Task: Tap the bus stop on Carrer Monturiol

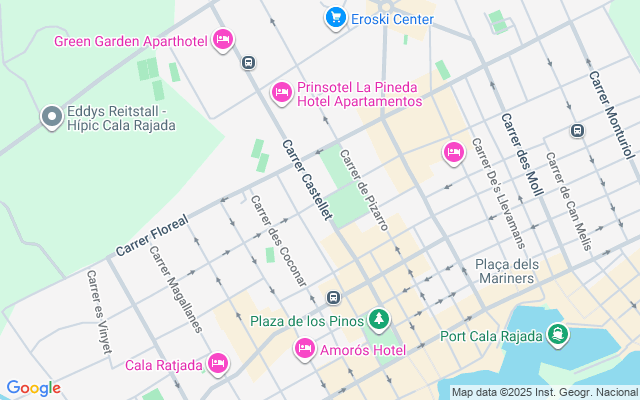Action: [577, 131]
